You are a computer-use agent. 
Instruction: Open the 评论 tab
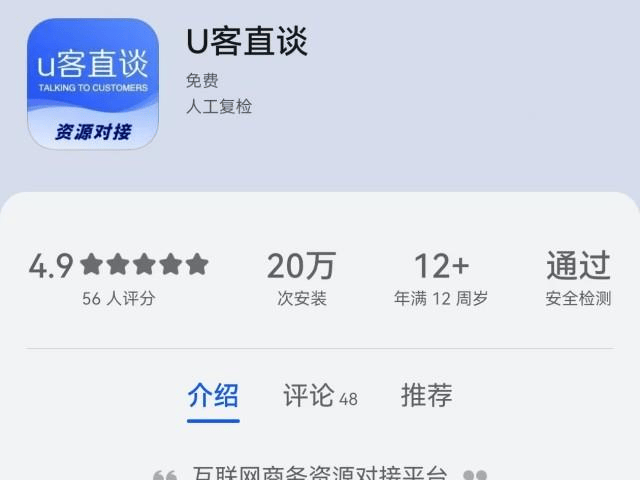coord(319,396)
